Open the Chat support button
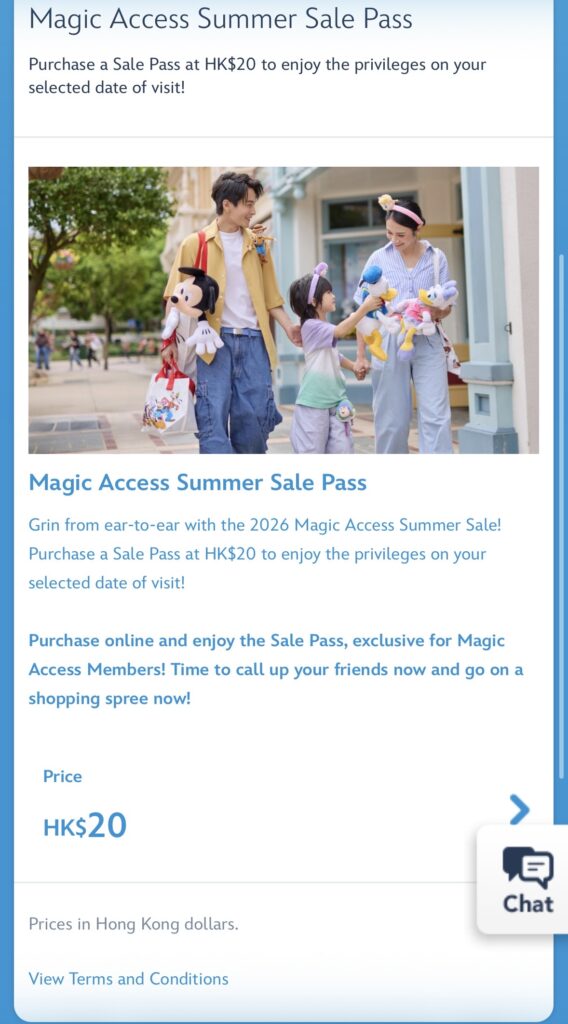This screenshot has width=568, height=1024. coord(526,879)
